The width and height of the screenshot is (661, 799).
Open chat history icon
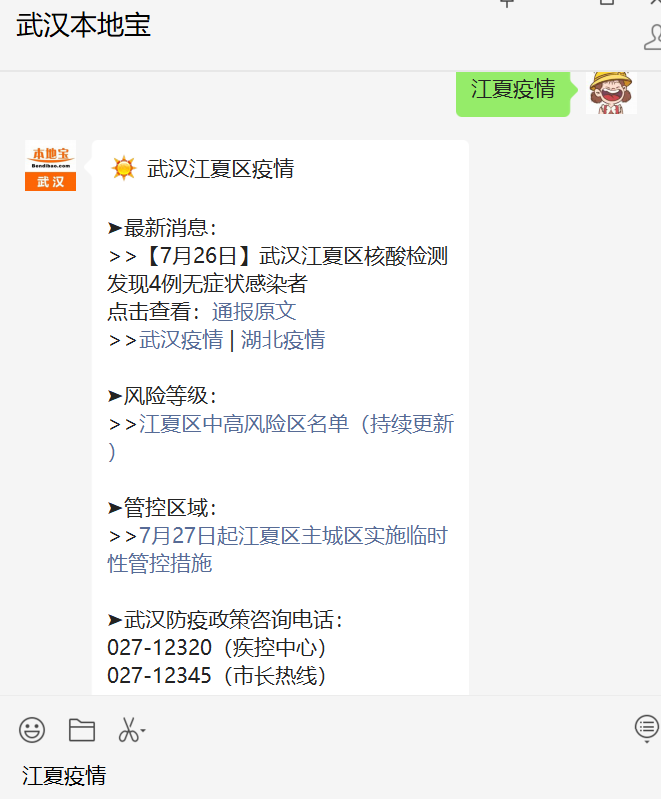pyautogui.click(x=648, y=728)
